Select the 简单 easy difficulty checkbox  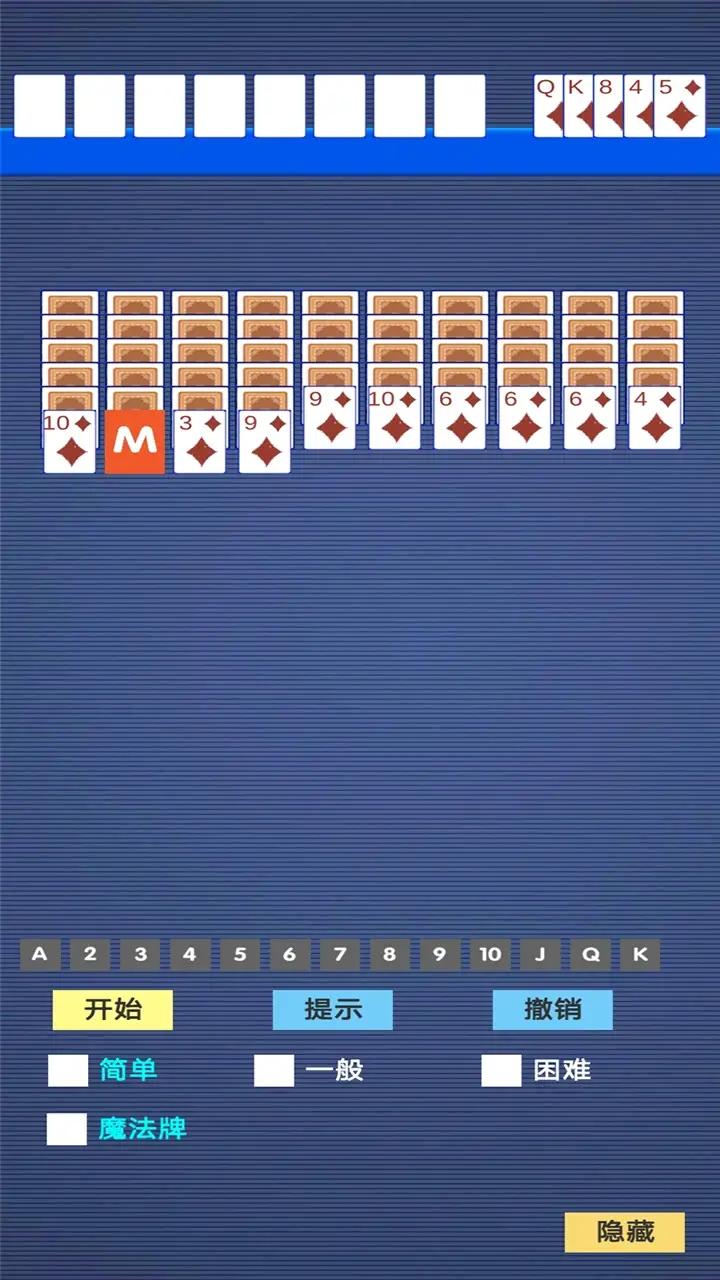pos(68,1070)
